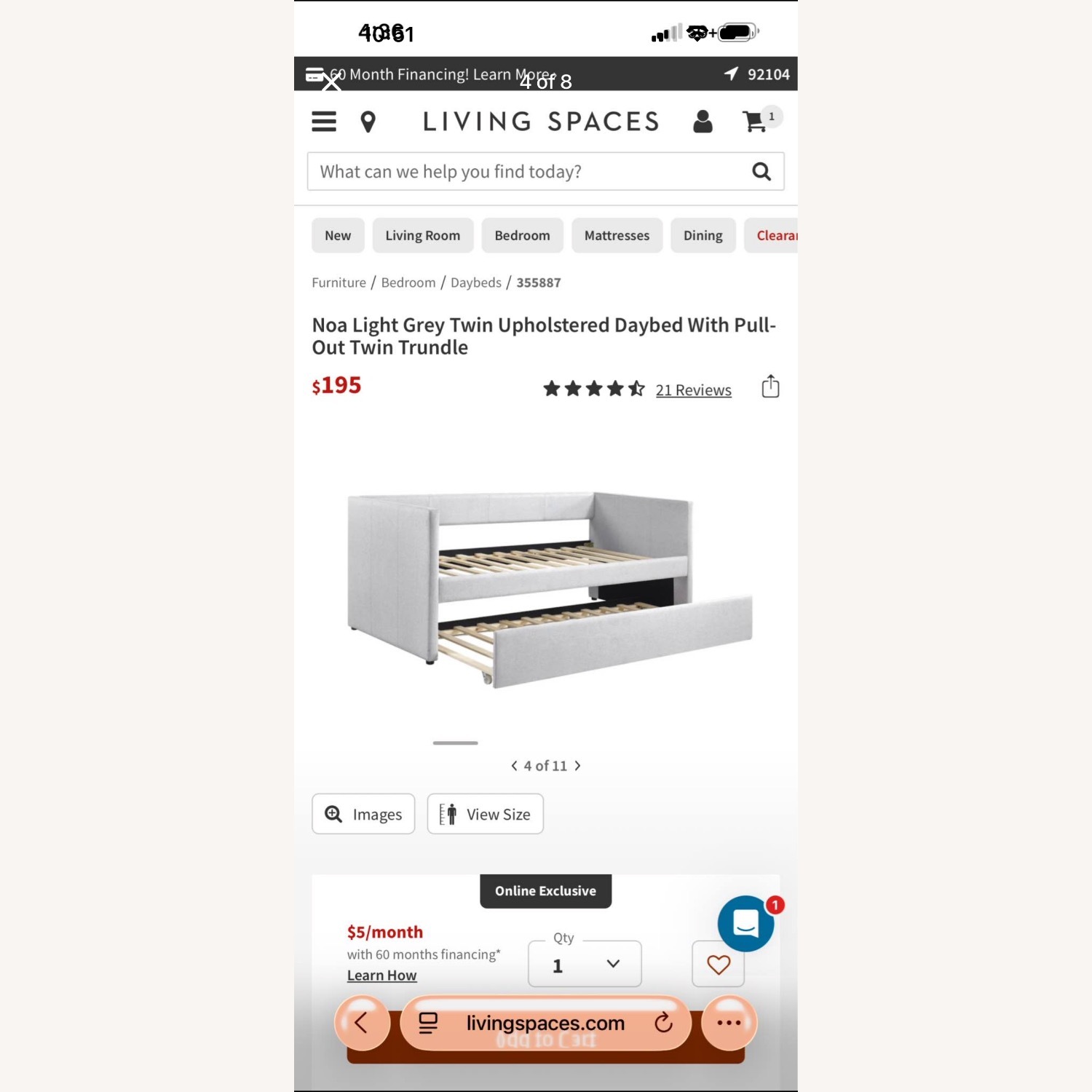Open the account profile icon
Image resolution: width=1092 pixels, height=1092 pixels.
(703, 122)
